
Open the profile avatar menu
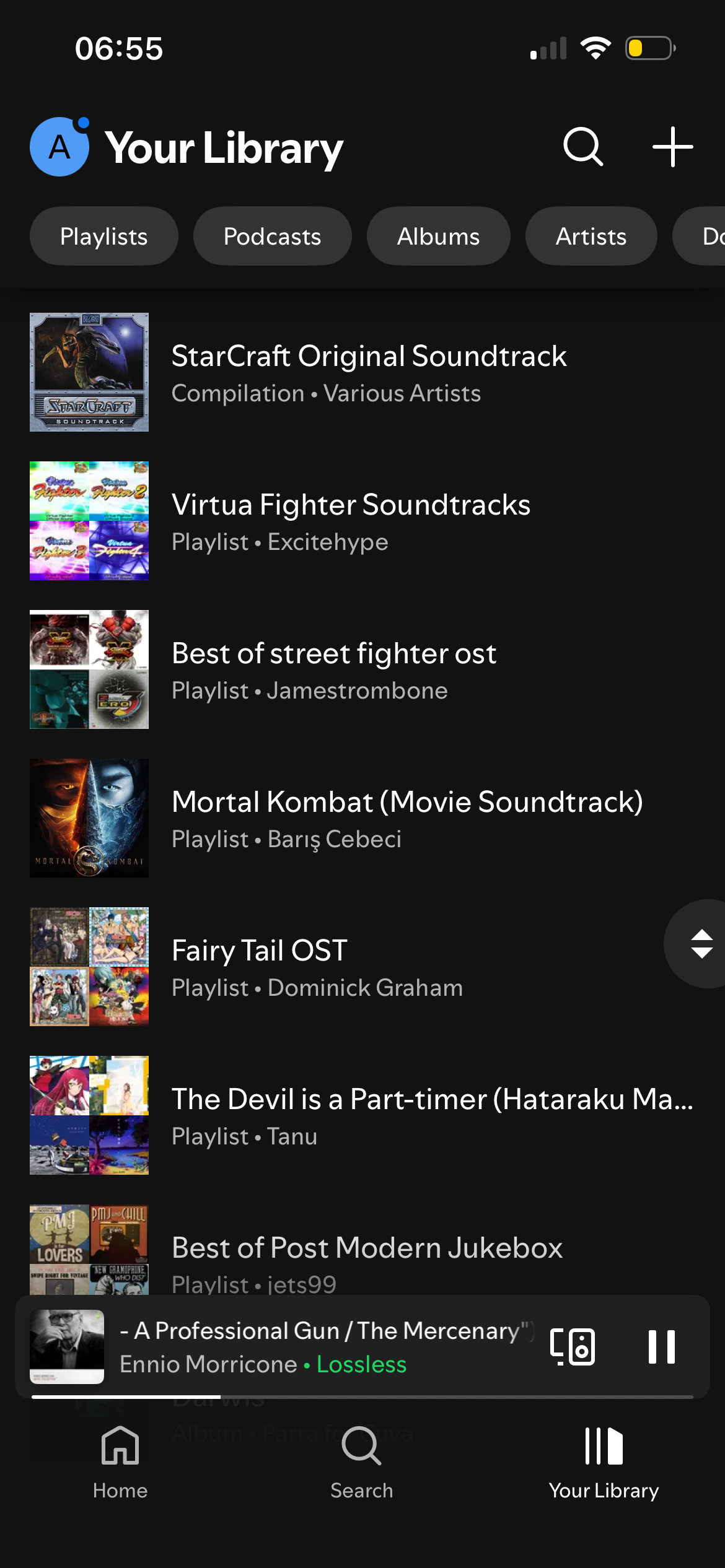coord(59,147)
